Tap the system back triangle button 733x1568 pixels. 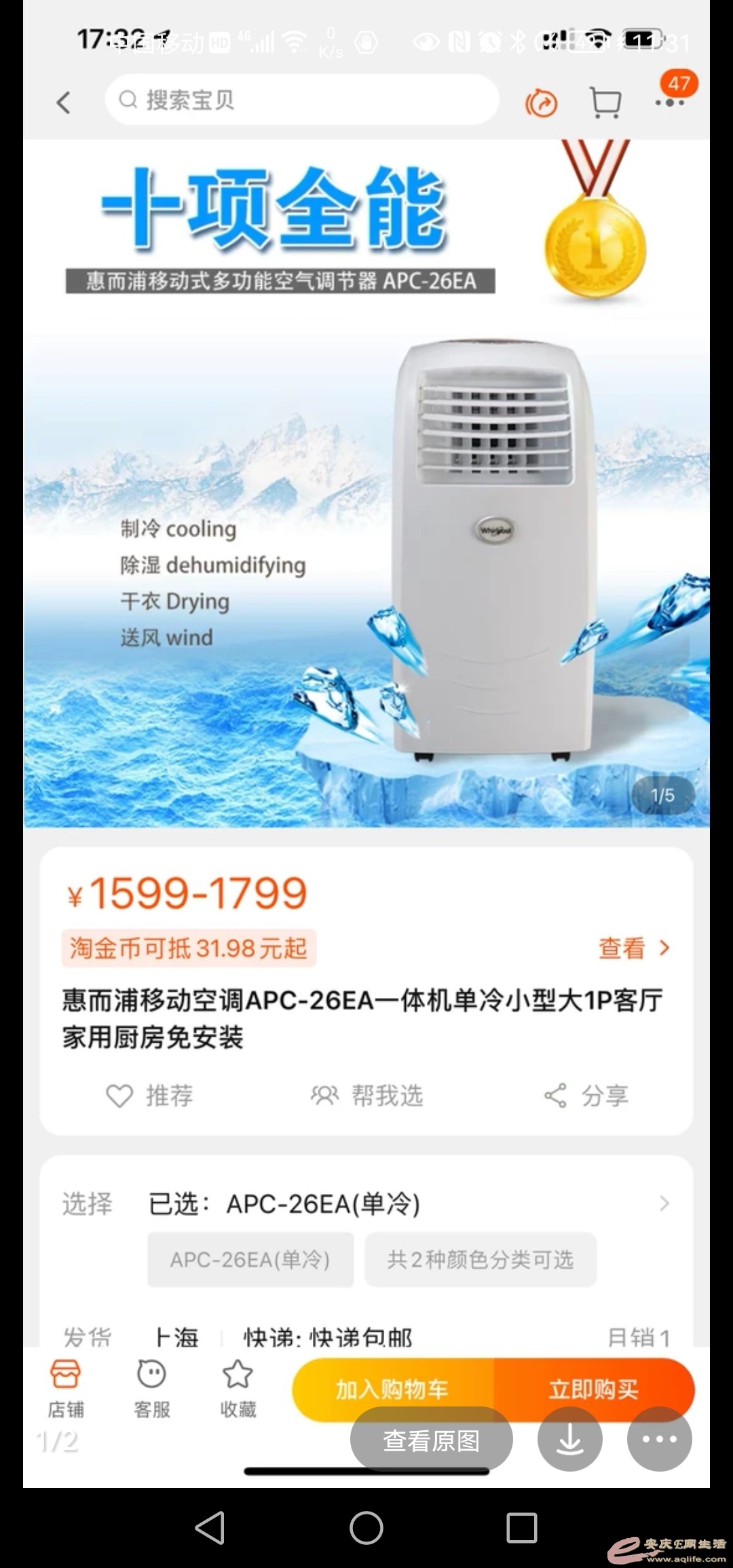tap(210, 1528)
